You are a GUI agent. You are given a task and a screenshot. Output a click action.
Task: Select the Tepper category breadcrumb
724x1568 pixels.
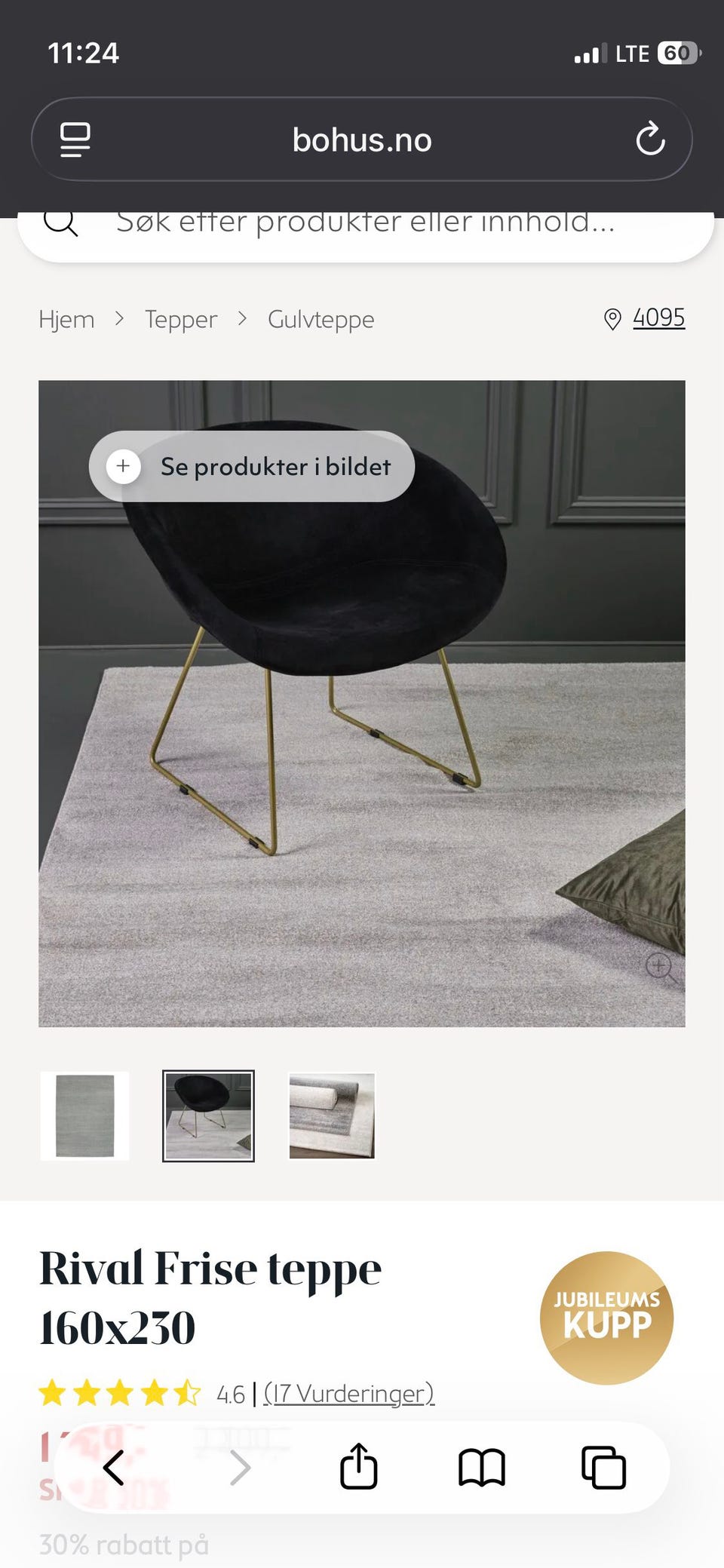point(180,318)
